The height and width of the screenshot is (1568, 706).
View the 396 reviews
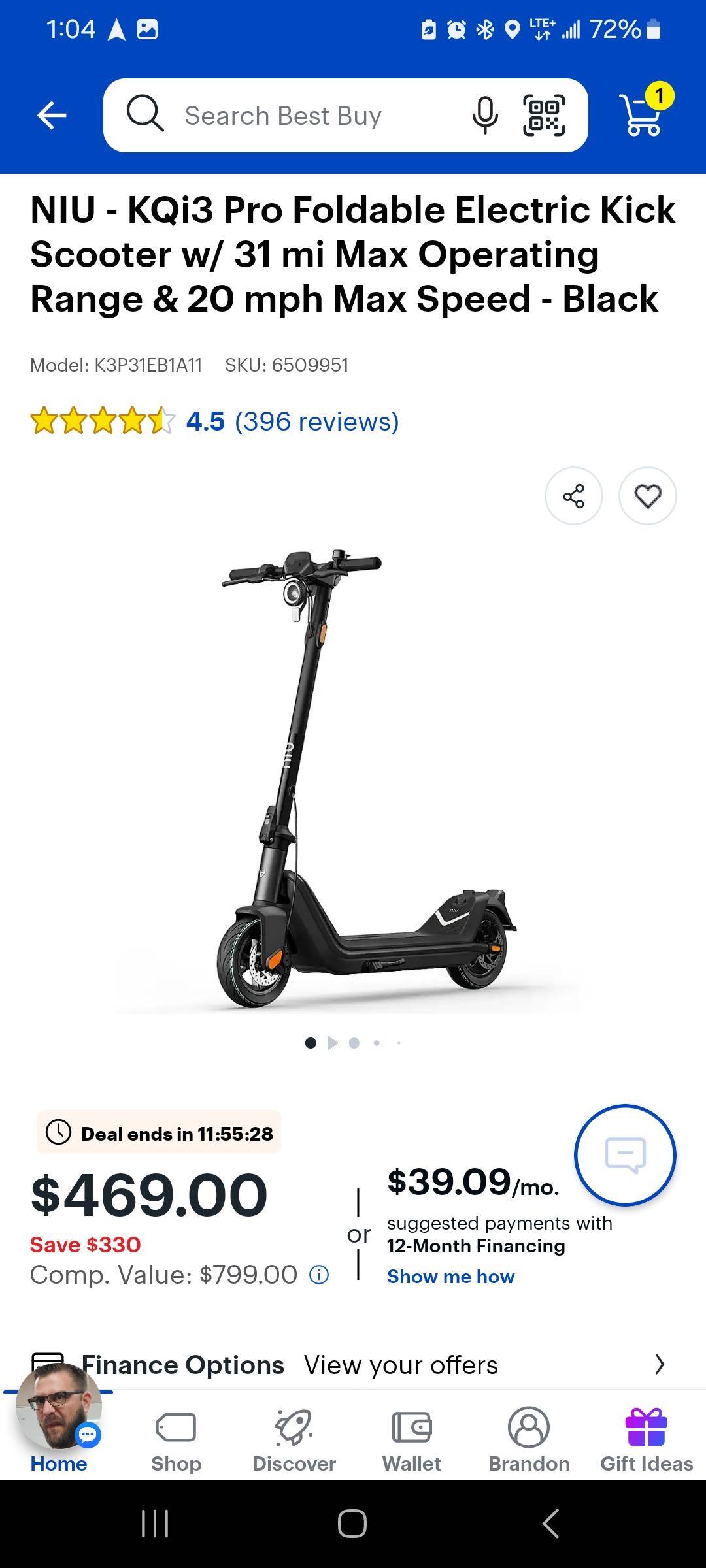(316, 421)
